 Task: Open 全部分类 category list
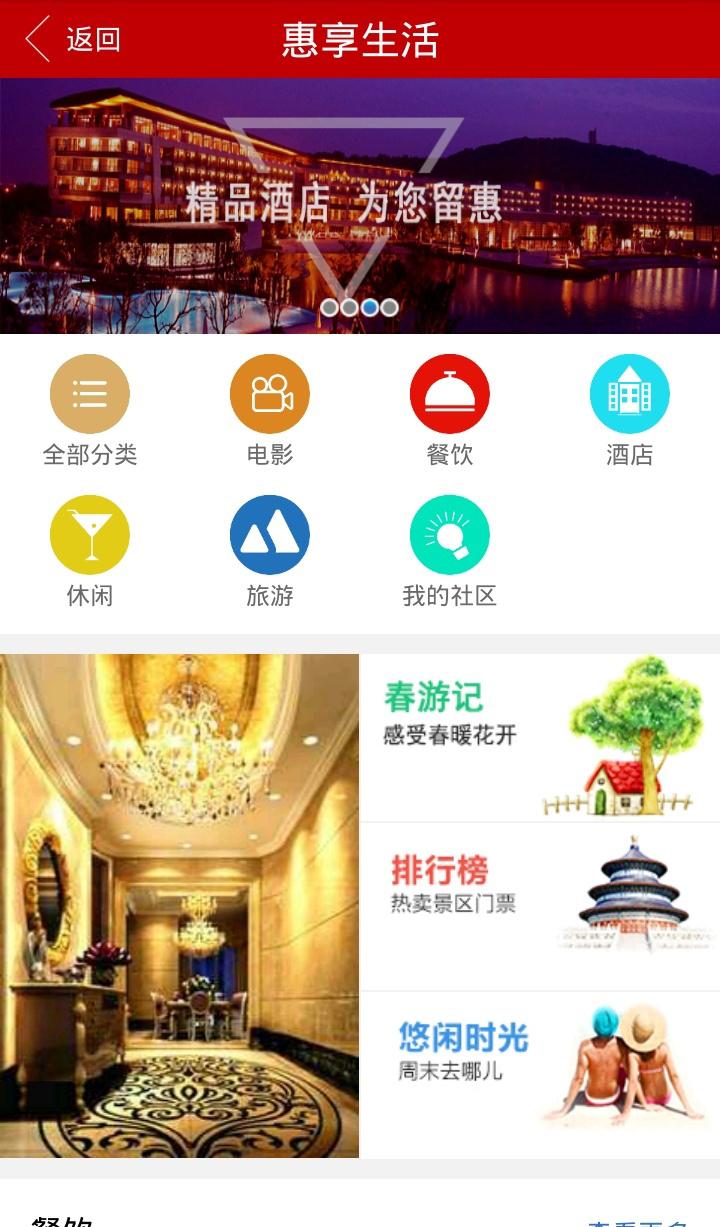coord(90,410)
